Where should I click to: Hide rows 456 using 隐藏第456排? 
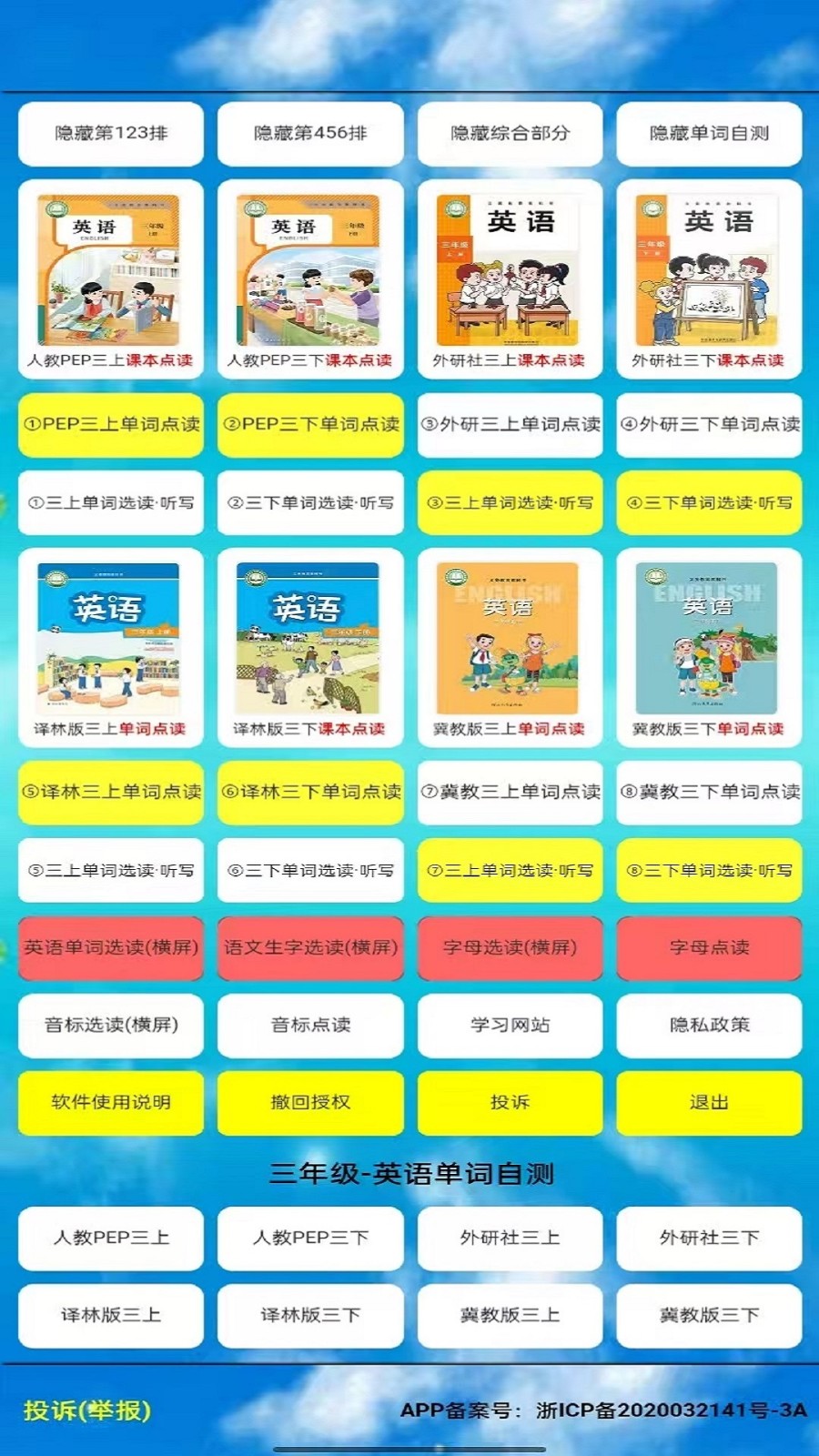[310, 133]
